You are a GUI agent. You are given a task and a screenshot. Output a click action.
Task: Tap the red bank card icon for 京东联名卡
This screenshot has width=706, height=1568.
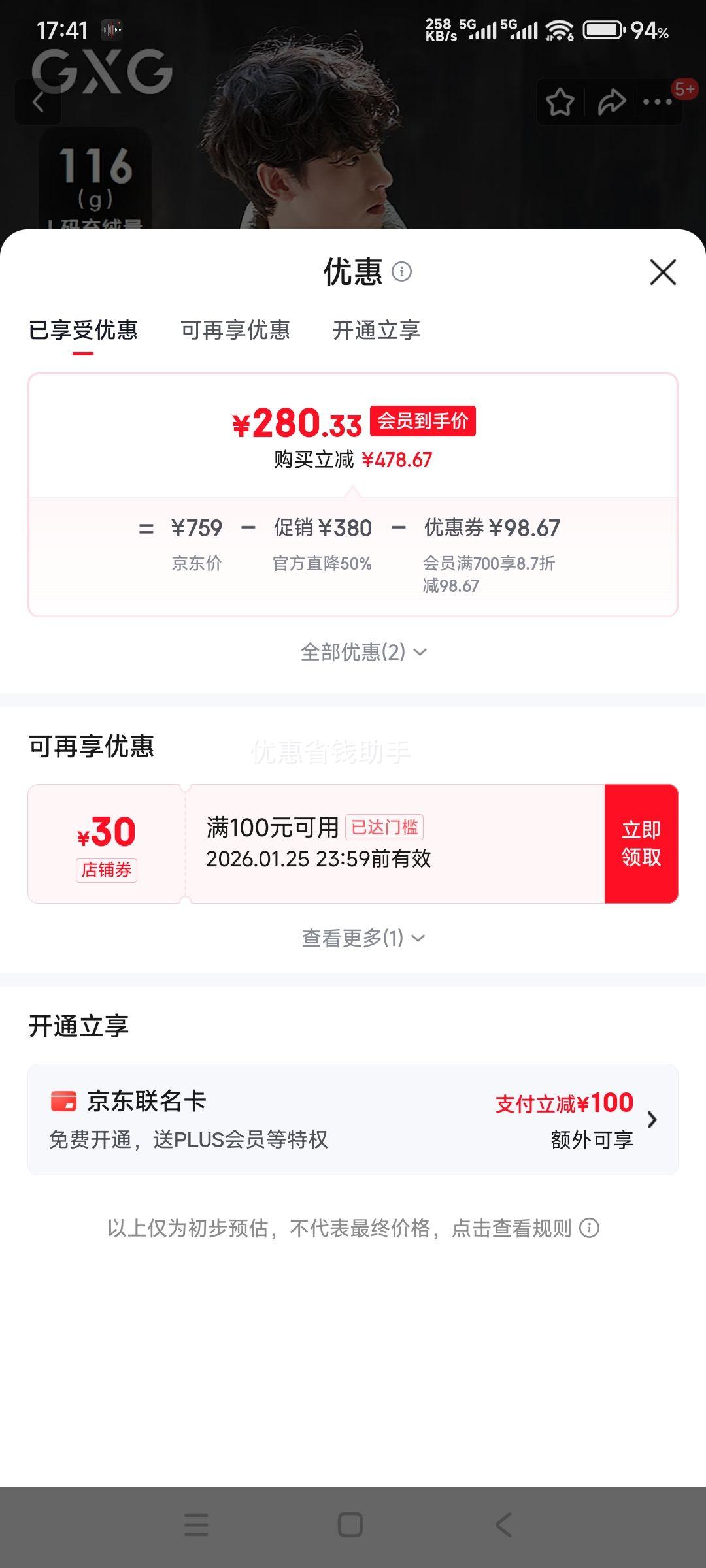click(x=63, y=1100)
